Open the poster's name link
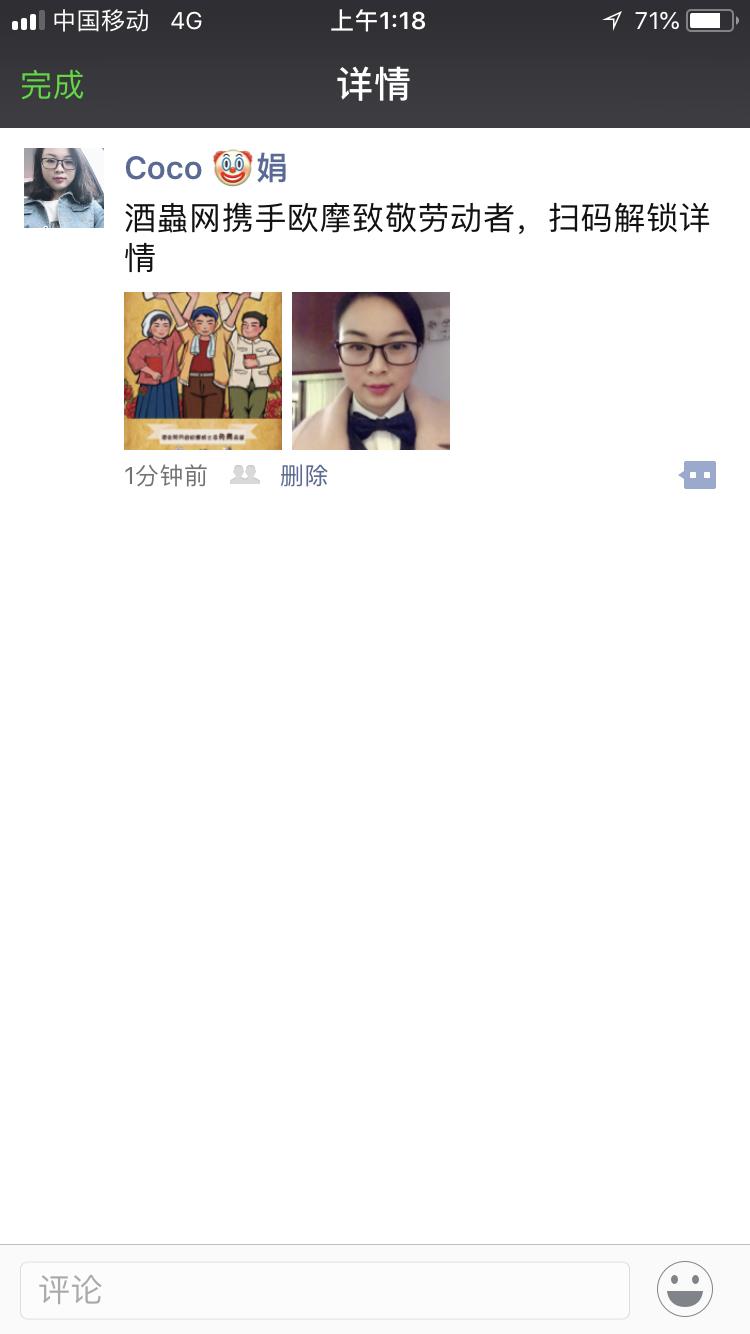The height and width of the screenshot is (1334, 750). pyautogui.click(x=205, y=168)
